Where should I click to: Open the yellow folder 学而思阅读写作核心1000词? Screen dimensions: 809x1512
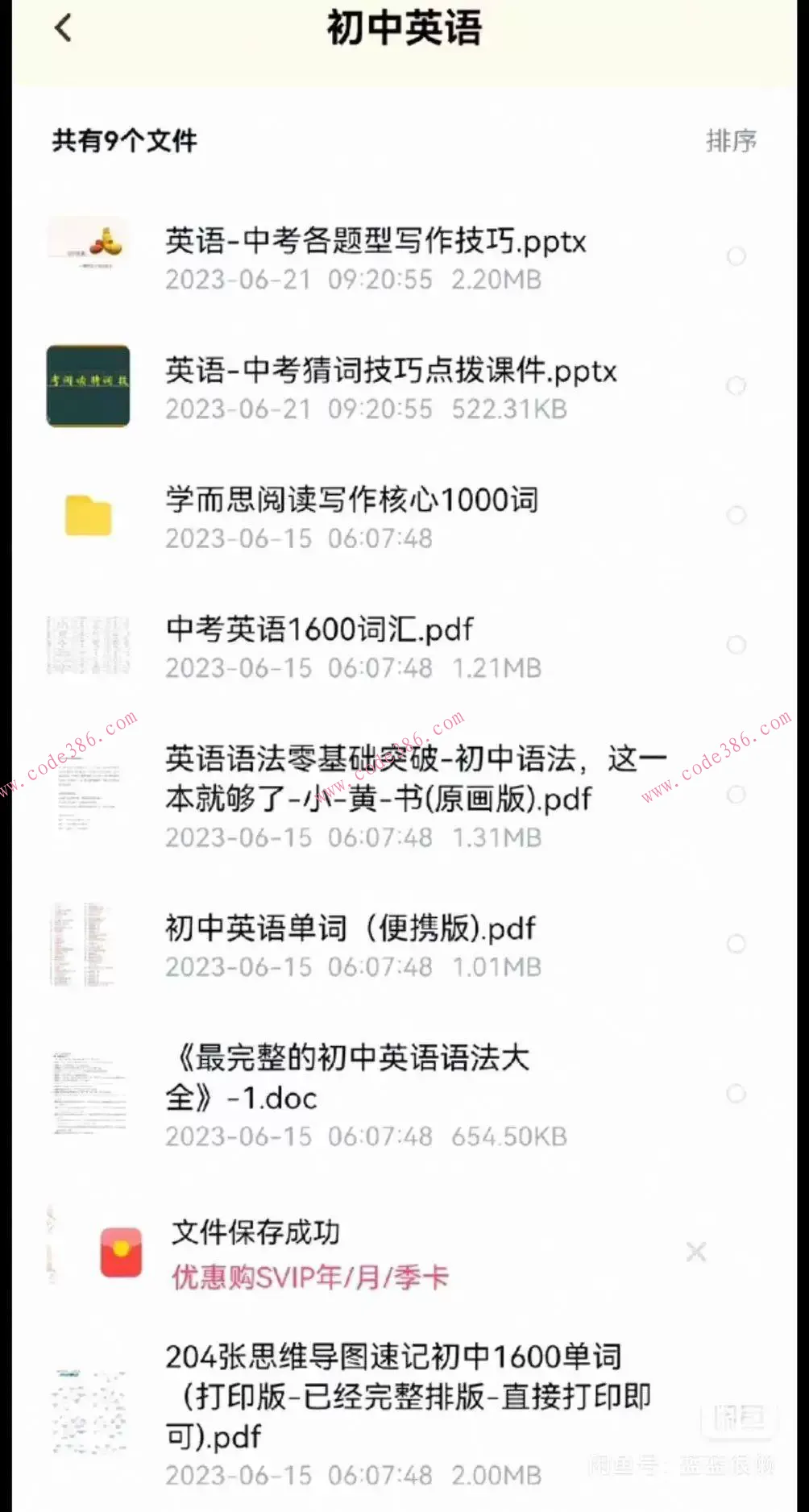89,516
